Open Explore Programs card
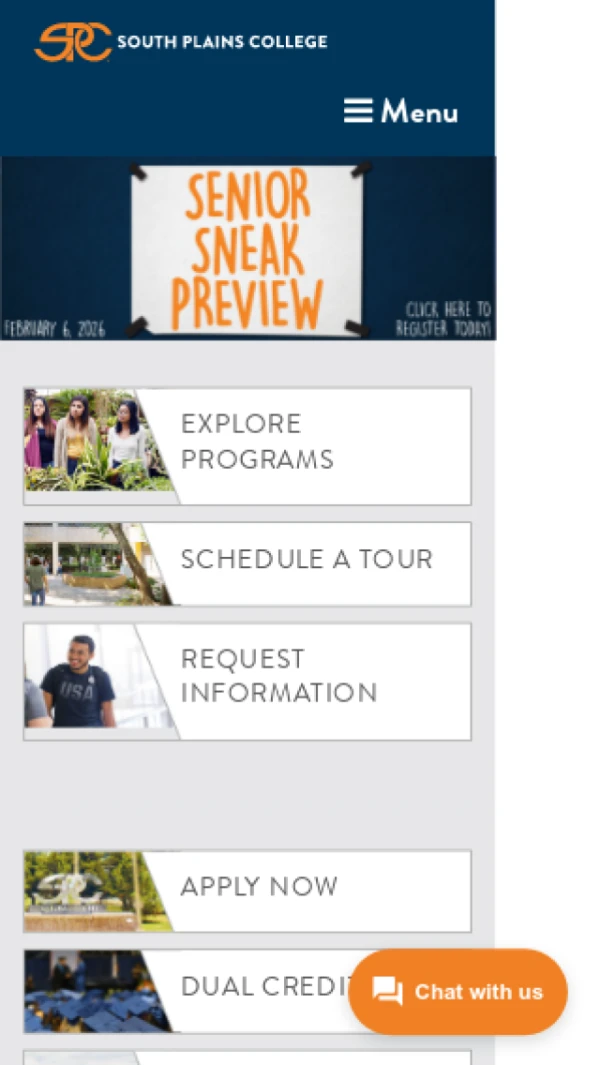This screenshot has width=600, height=1065. point(247,446)
